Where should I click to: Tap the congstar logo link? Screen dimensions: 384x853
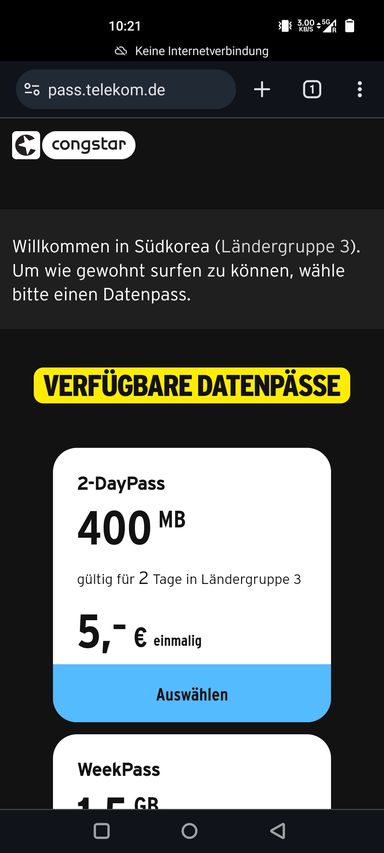pos(74,145)
